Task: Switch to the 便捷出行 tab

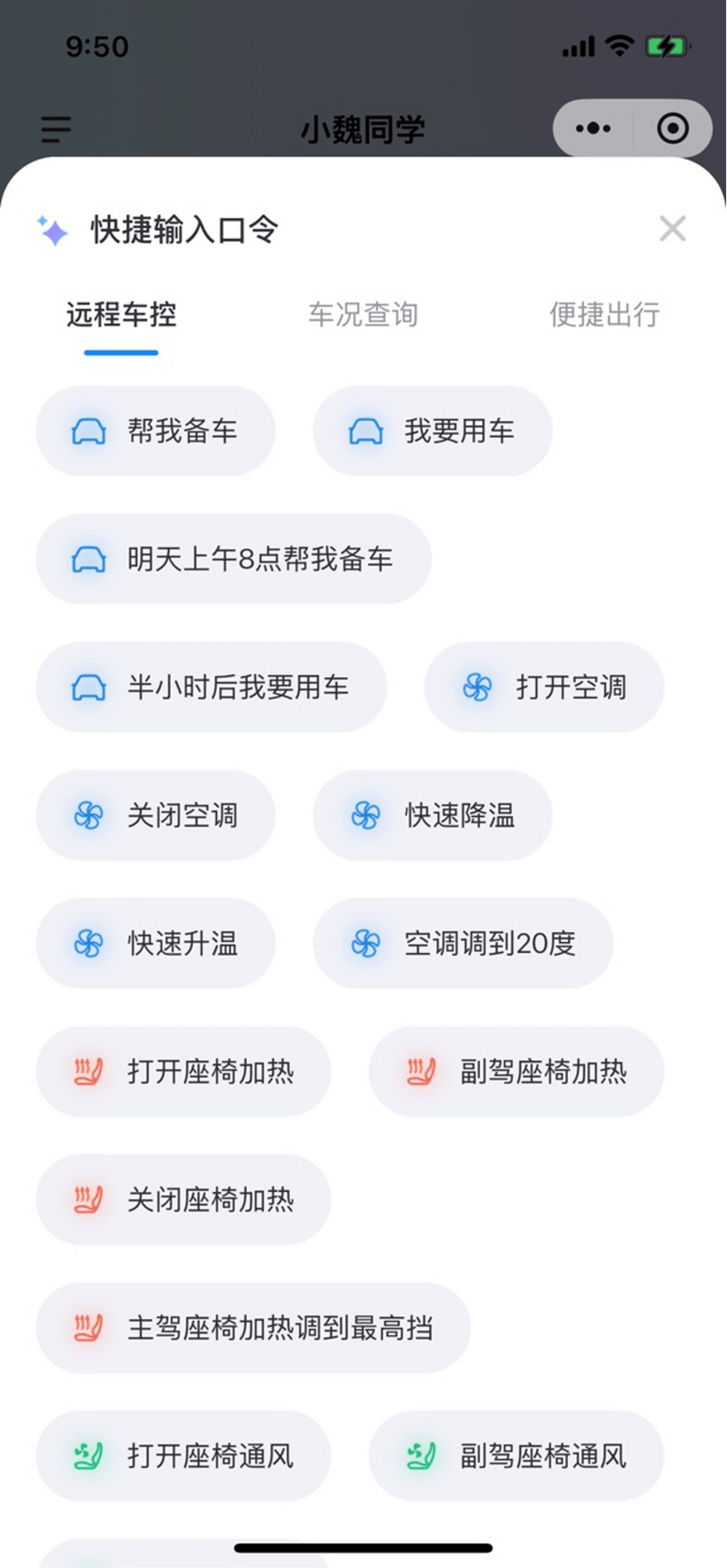Action: click(604, 314)
